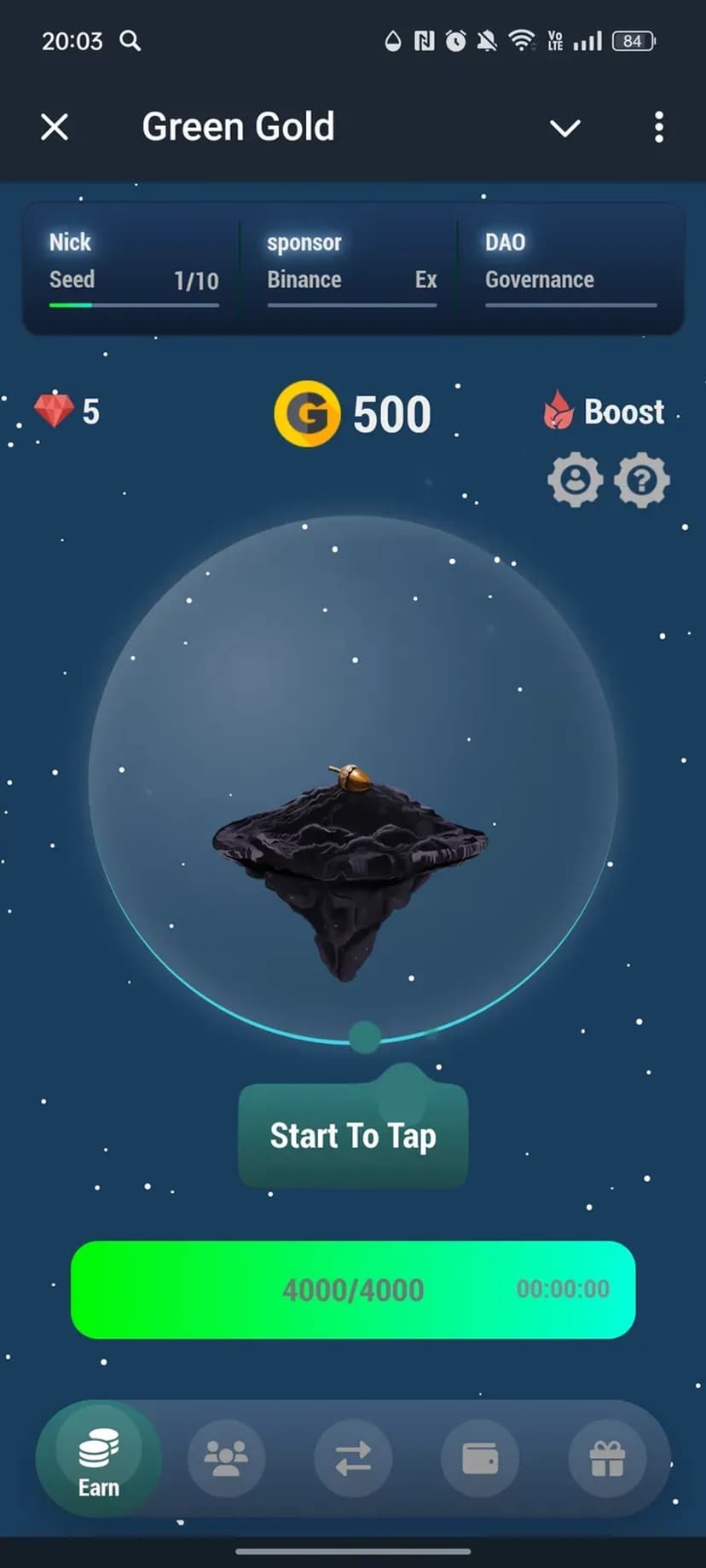
Task: Switch to the exchange arrows tab
Action: (x=353, y=1459)
